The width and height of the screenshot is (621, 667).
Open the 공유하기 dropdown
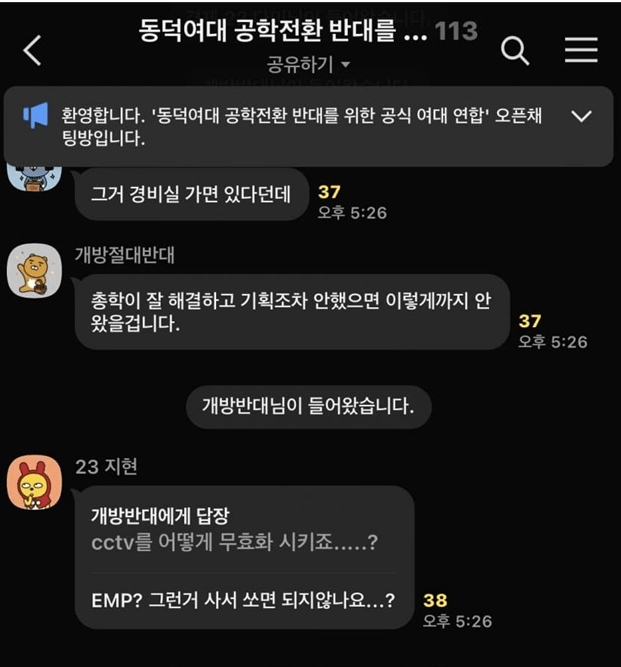pos(309,64)
